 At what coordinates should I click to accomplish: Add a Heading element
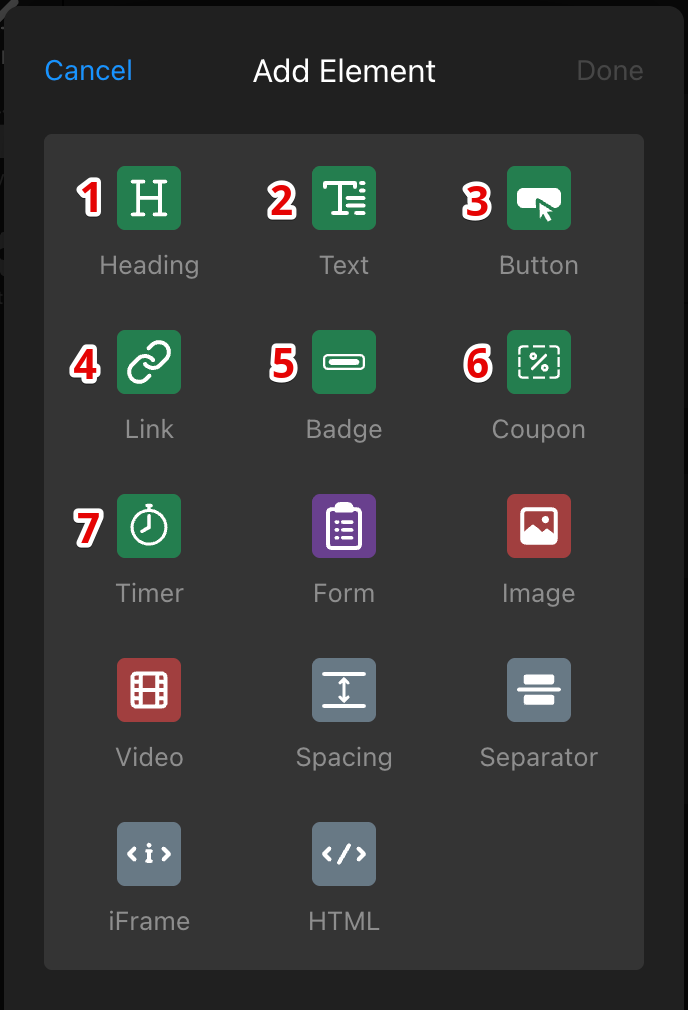click(x=149, y=198)
